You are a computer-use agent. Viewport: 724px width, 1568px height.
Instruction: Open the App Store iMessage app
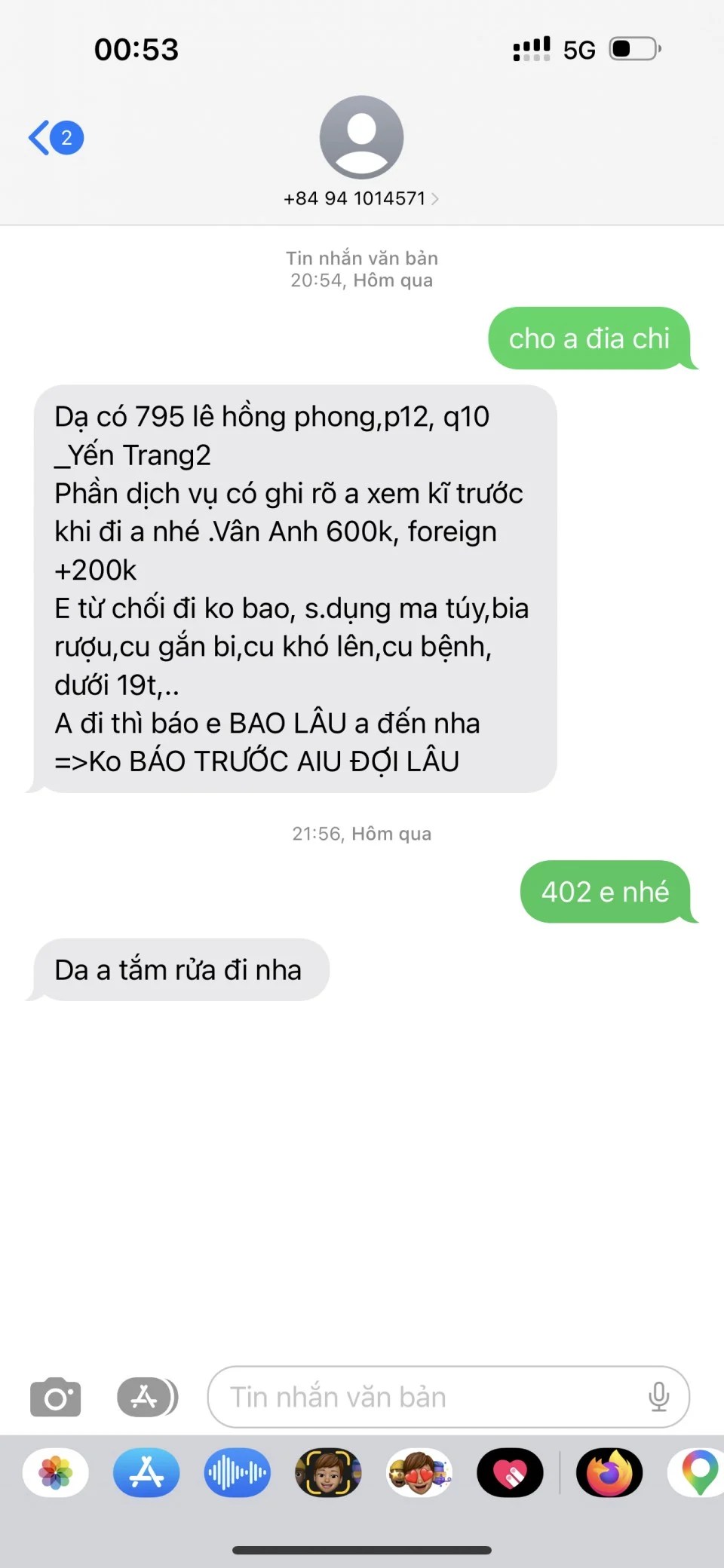tap(146, 1472)
